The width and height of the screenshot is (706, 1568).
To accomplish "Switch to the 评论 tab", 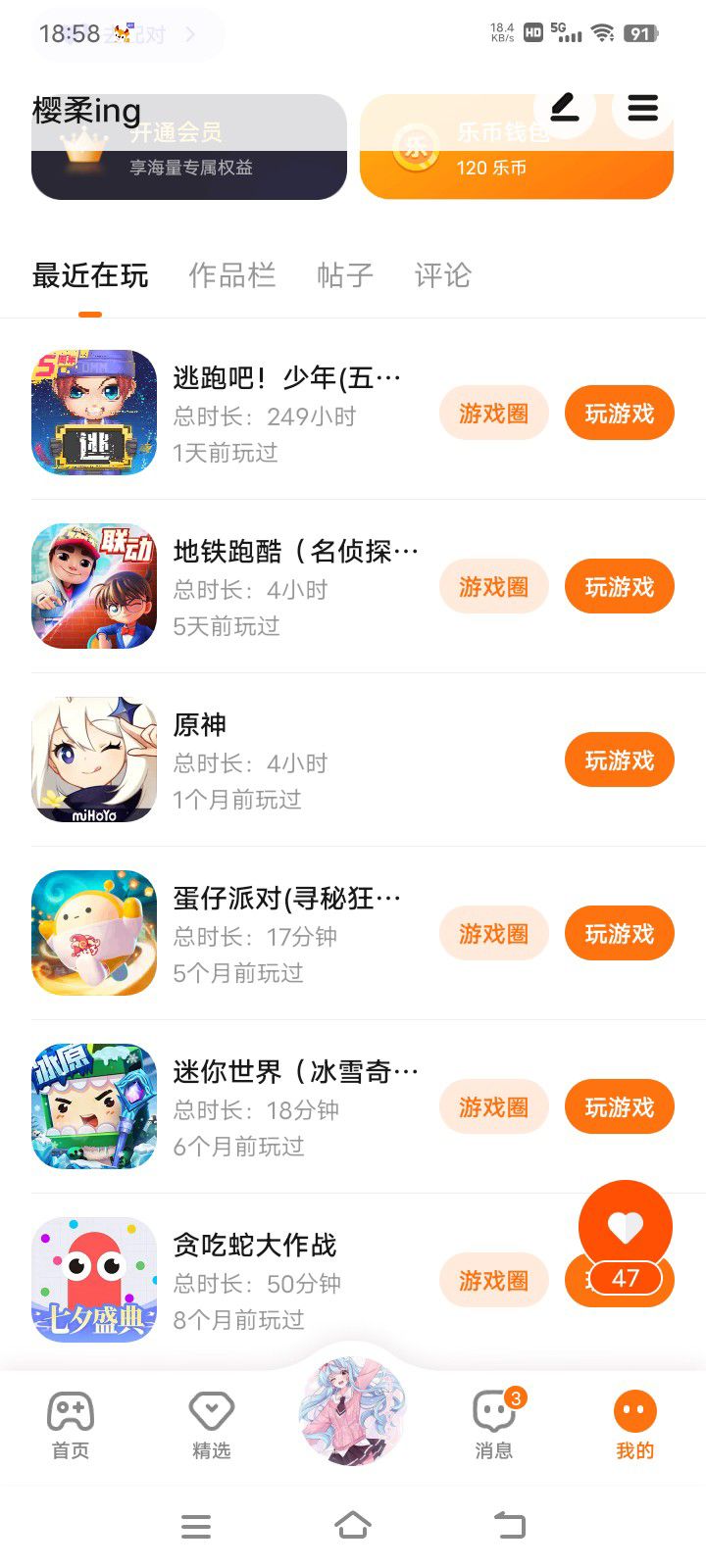I will pyautogui.click(x=442, y=275).
